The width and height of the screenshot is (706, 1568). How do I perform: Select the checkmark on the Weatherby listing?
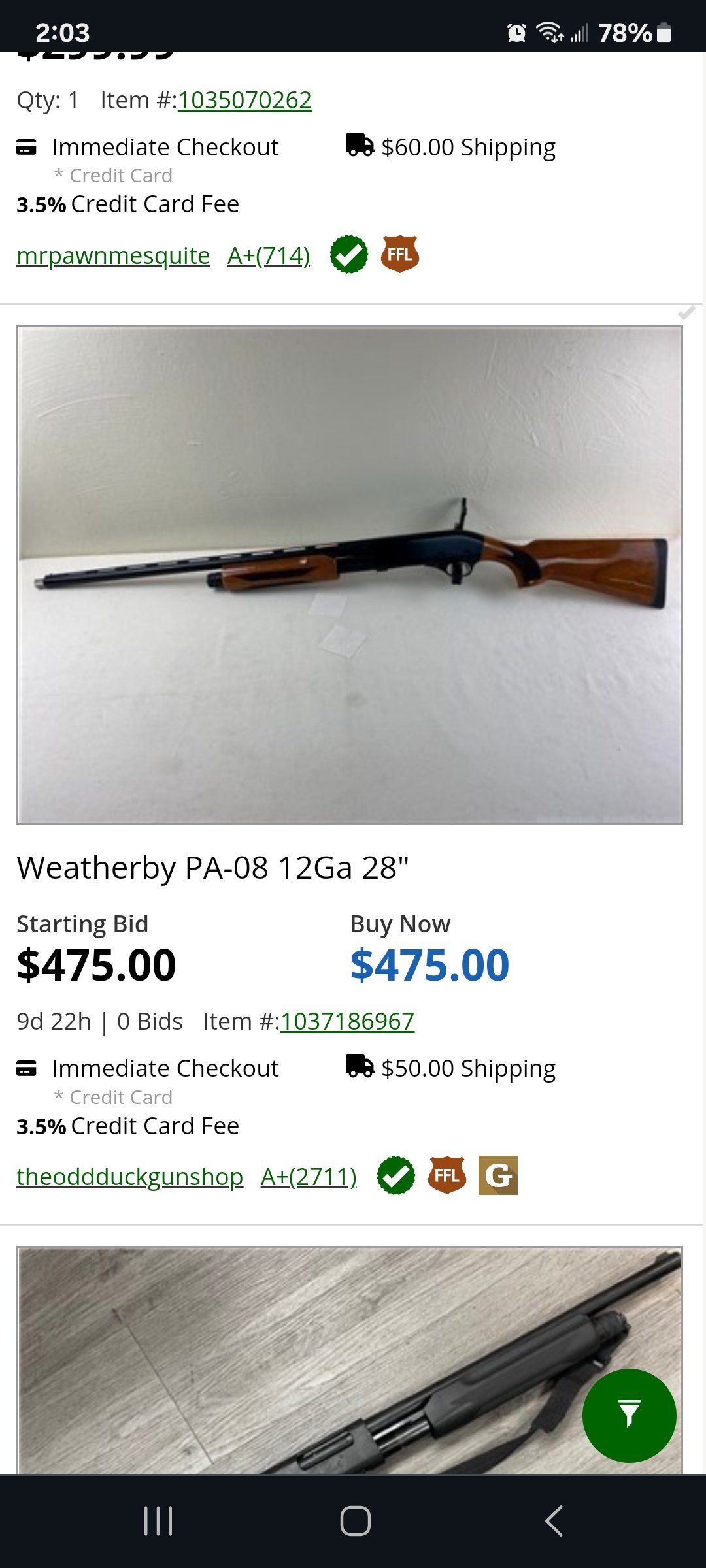point(686,313)
